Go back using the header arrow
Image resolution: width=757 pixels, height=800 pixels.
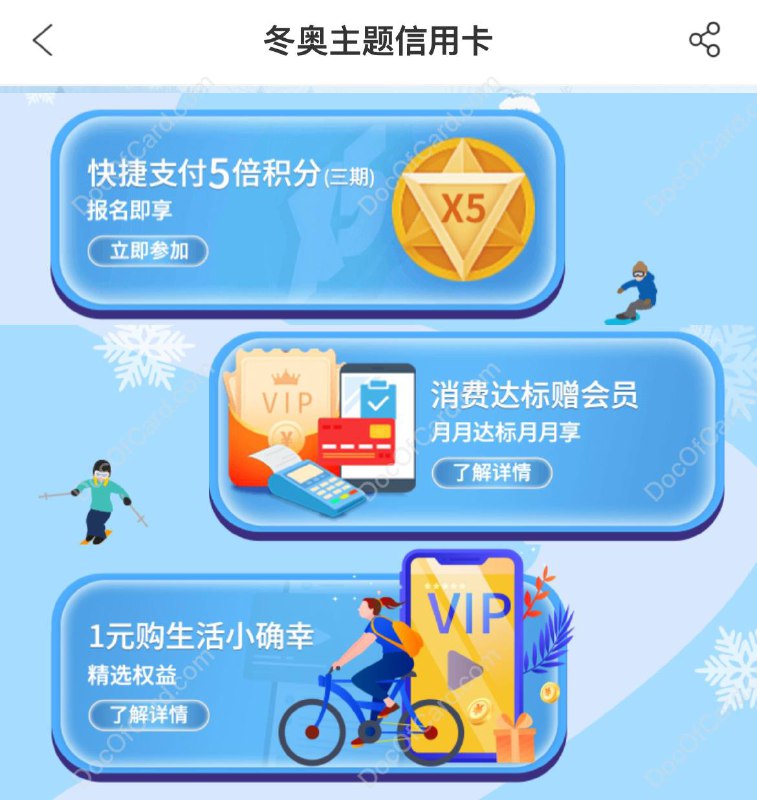coord(43,41)
